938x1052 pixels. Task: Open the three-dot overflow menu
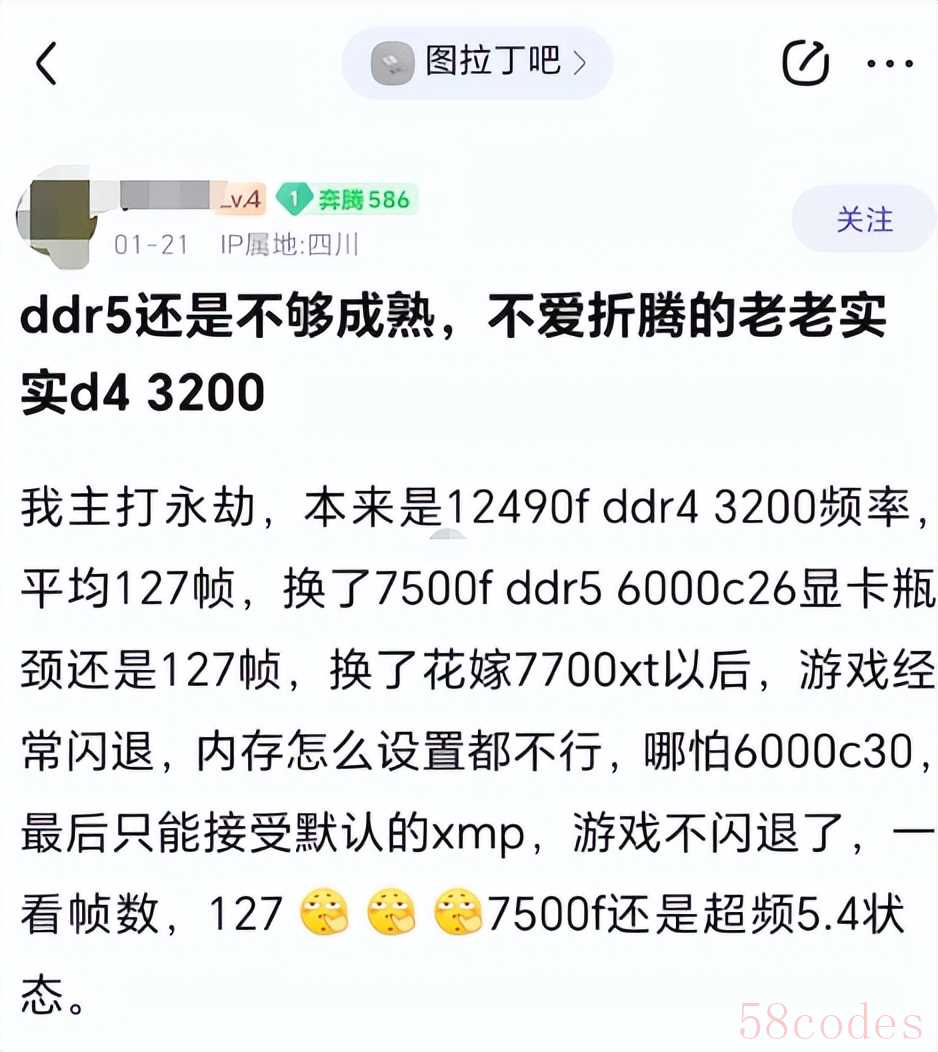889,64
